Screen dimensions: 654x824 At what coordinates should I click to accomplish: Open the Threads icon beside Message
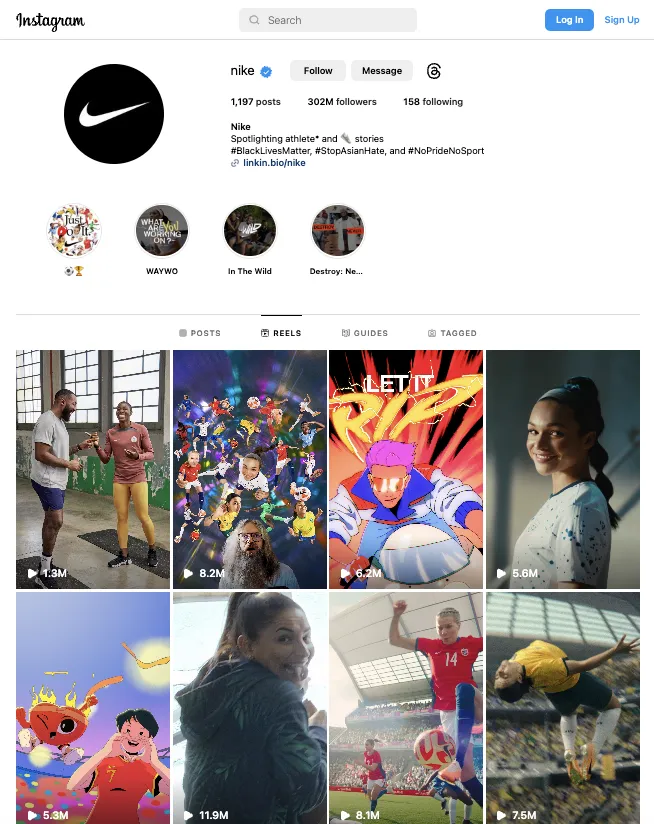click(x=433, y=71)
